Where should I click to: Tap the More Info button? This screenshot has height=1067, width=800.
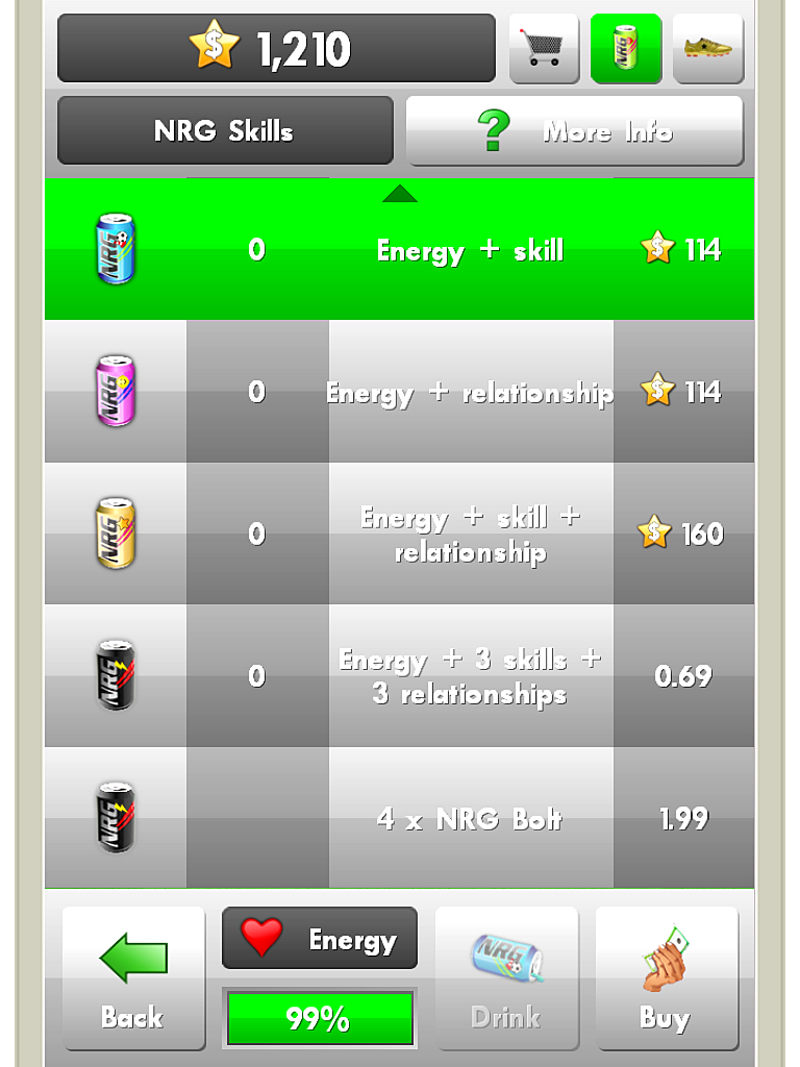(x=574, y=131)
